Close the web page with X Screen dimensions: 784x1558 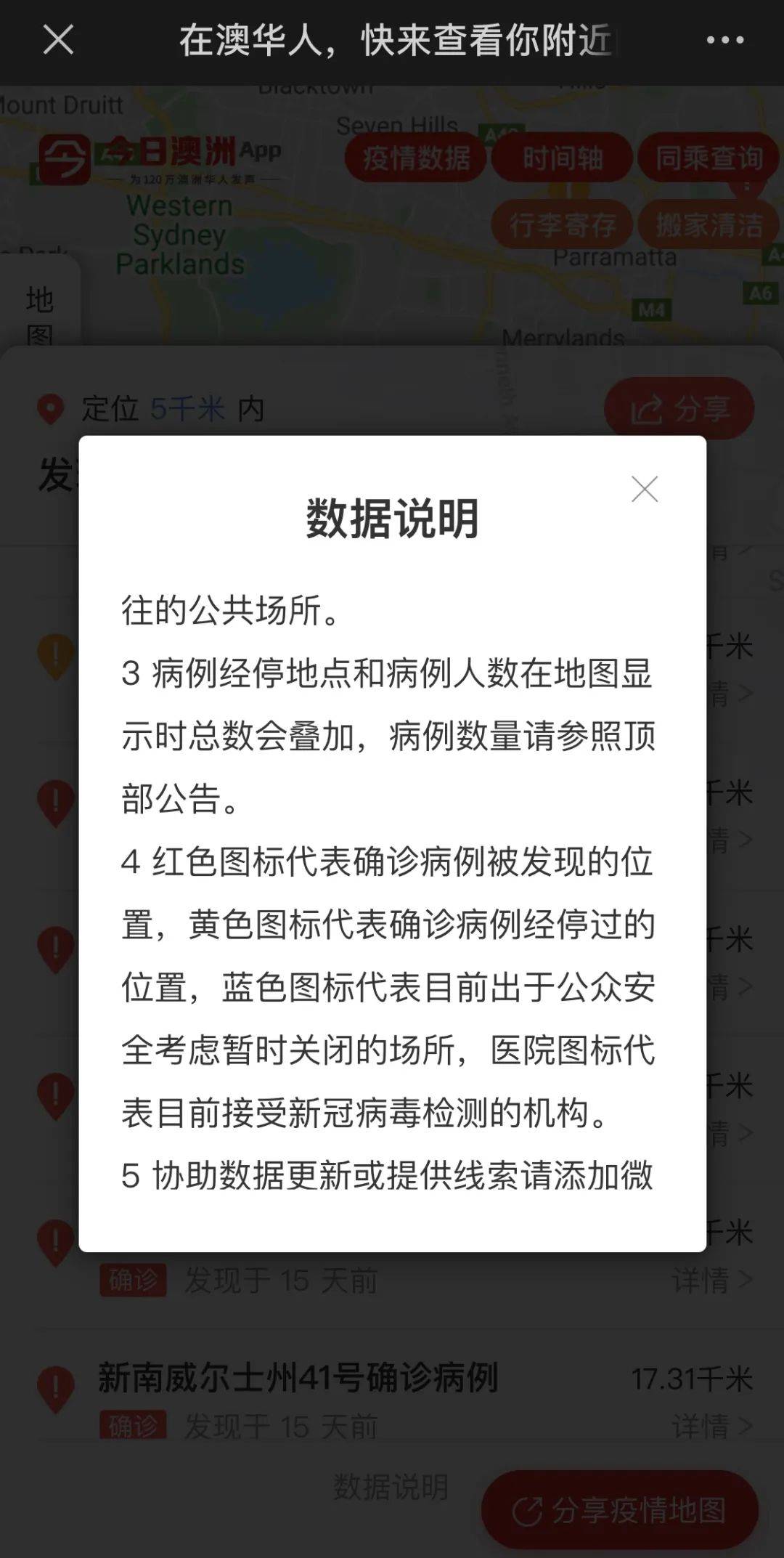(x=58, y=40)
